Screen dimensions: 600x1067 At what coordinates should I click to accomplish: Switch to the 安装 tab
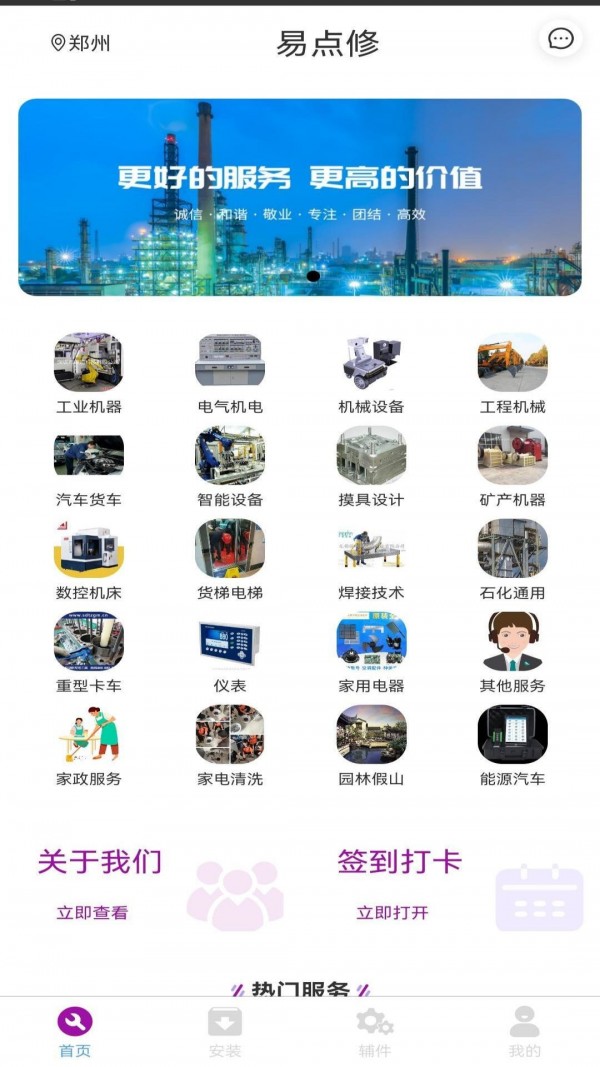225,1031
